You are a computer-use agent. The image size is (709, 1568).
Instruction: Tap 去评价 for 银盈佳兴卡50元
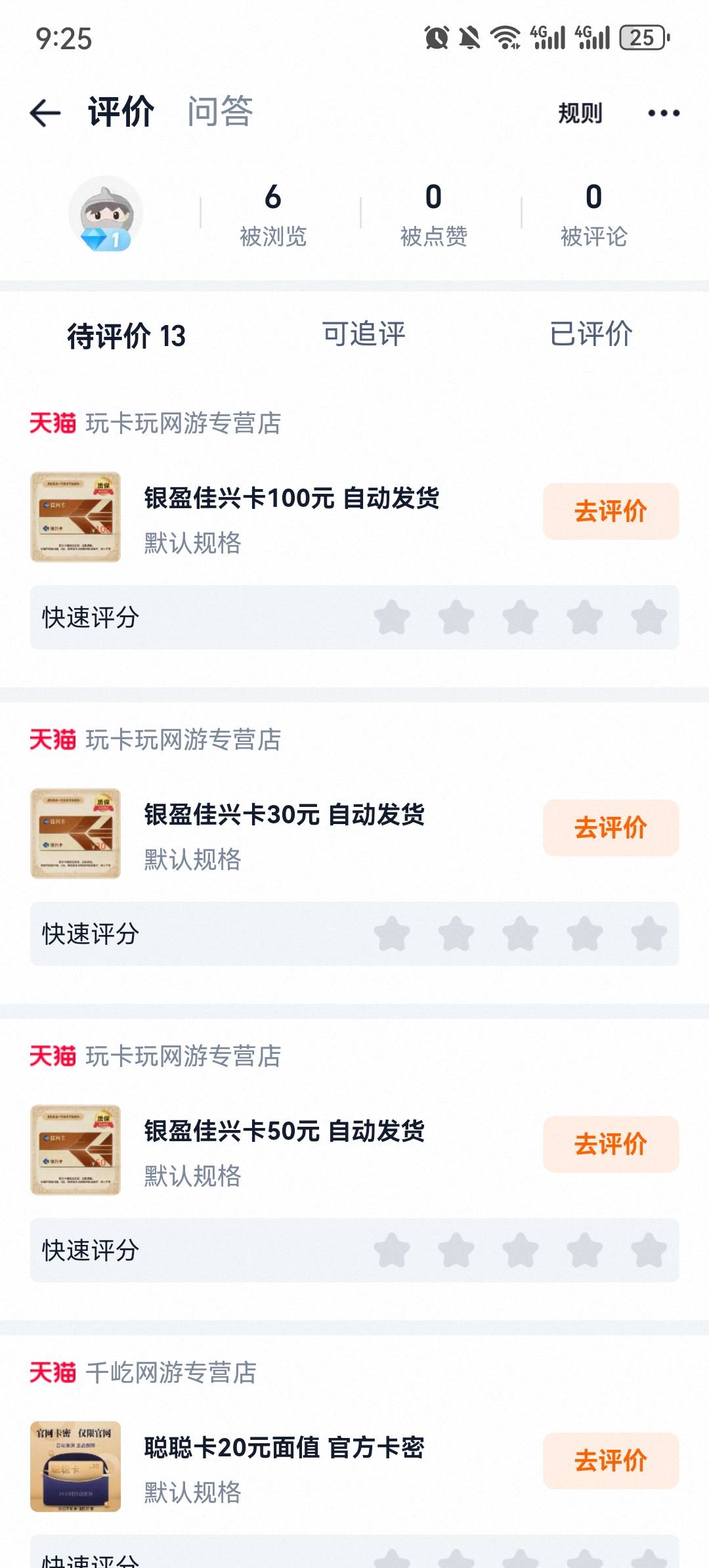[x=611, y=1144]
